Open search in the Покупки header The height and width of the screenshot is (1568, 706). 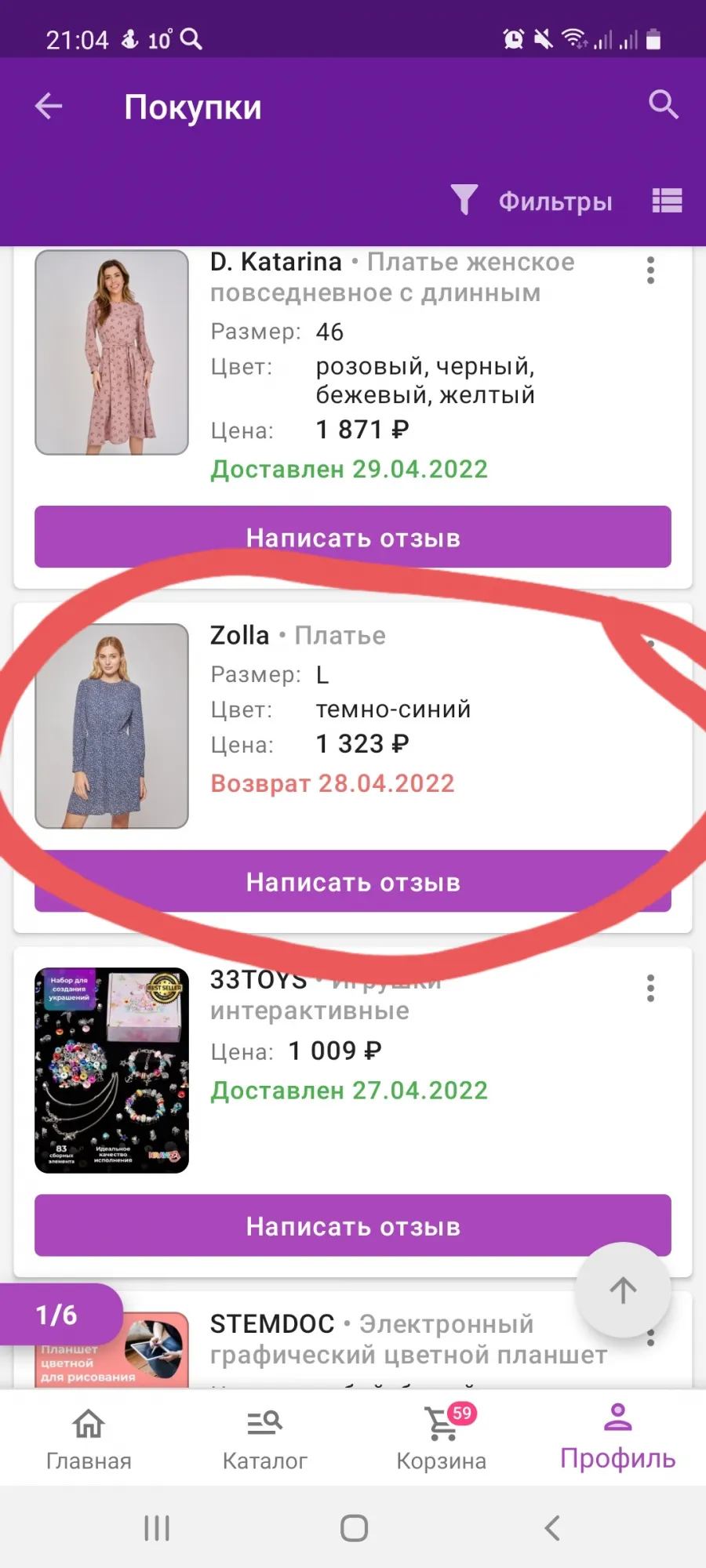point(663,104)
